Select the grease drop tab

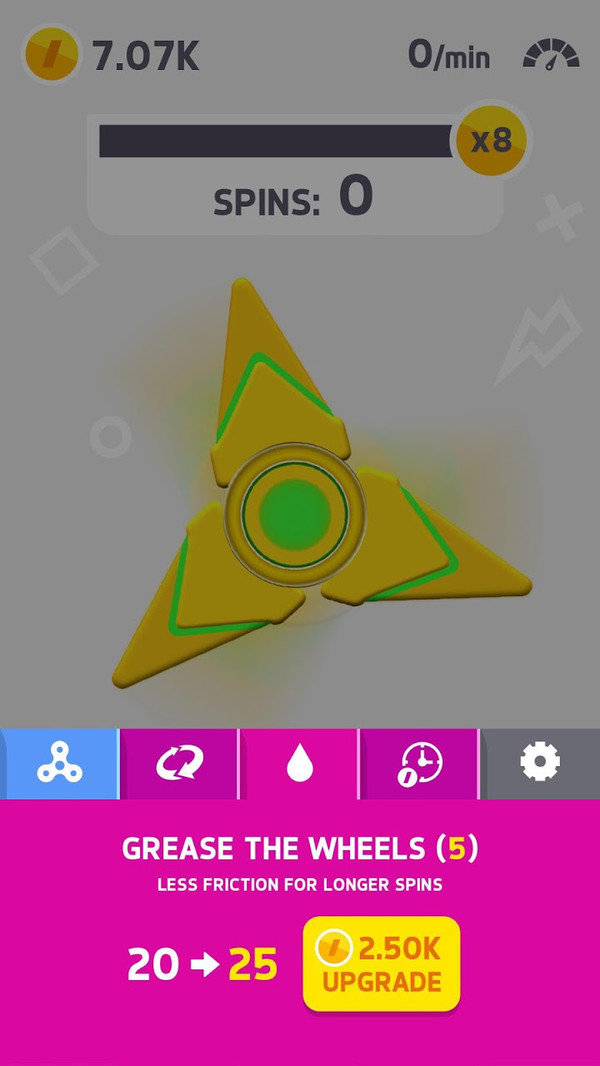point(299,764)
